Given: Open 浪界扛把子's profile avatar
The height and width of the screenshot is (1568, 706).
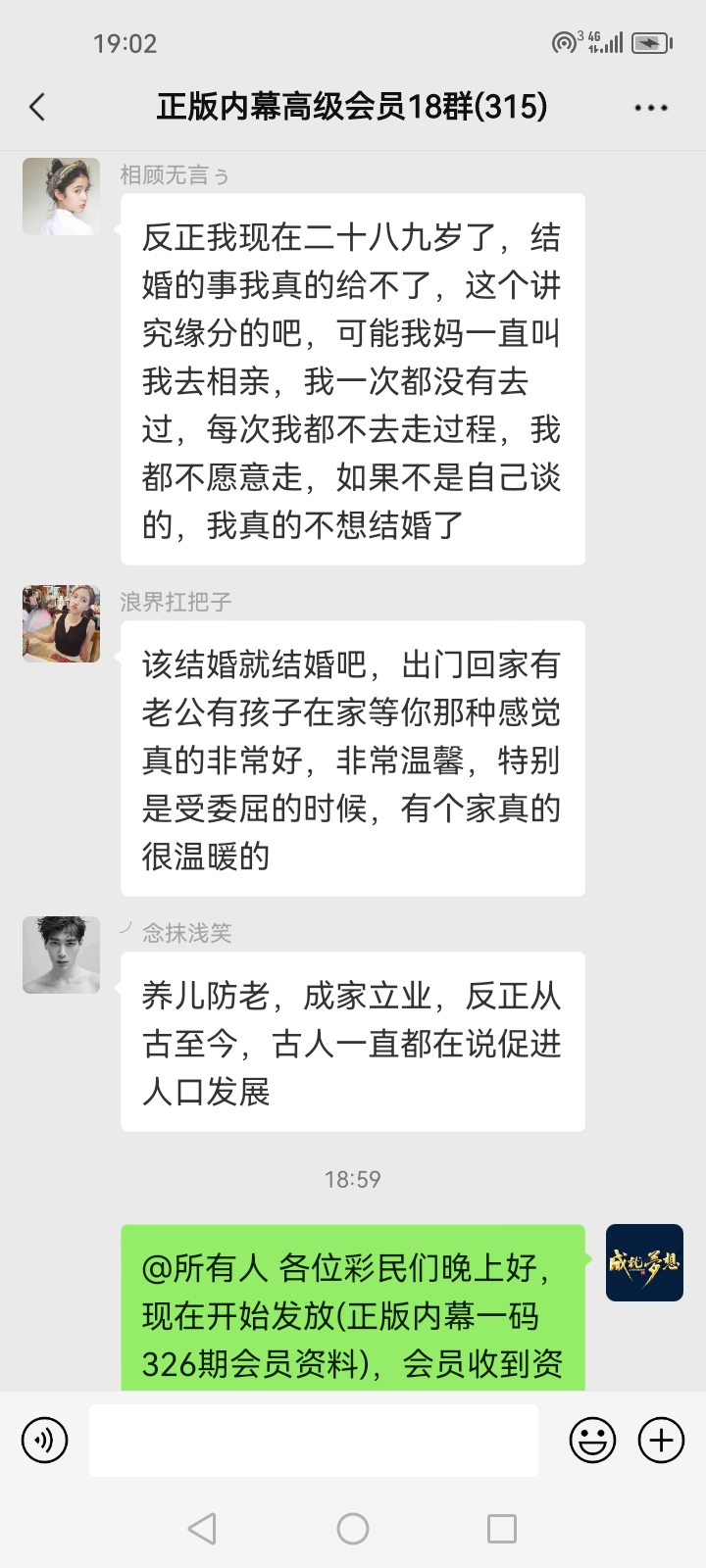Looking at the screenshot, I should click(x=61, y=623).
